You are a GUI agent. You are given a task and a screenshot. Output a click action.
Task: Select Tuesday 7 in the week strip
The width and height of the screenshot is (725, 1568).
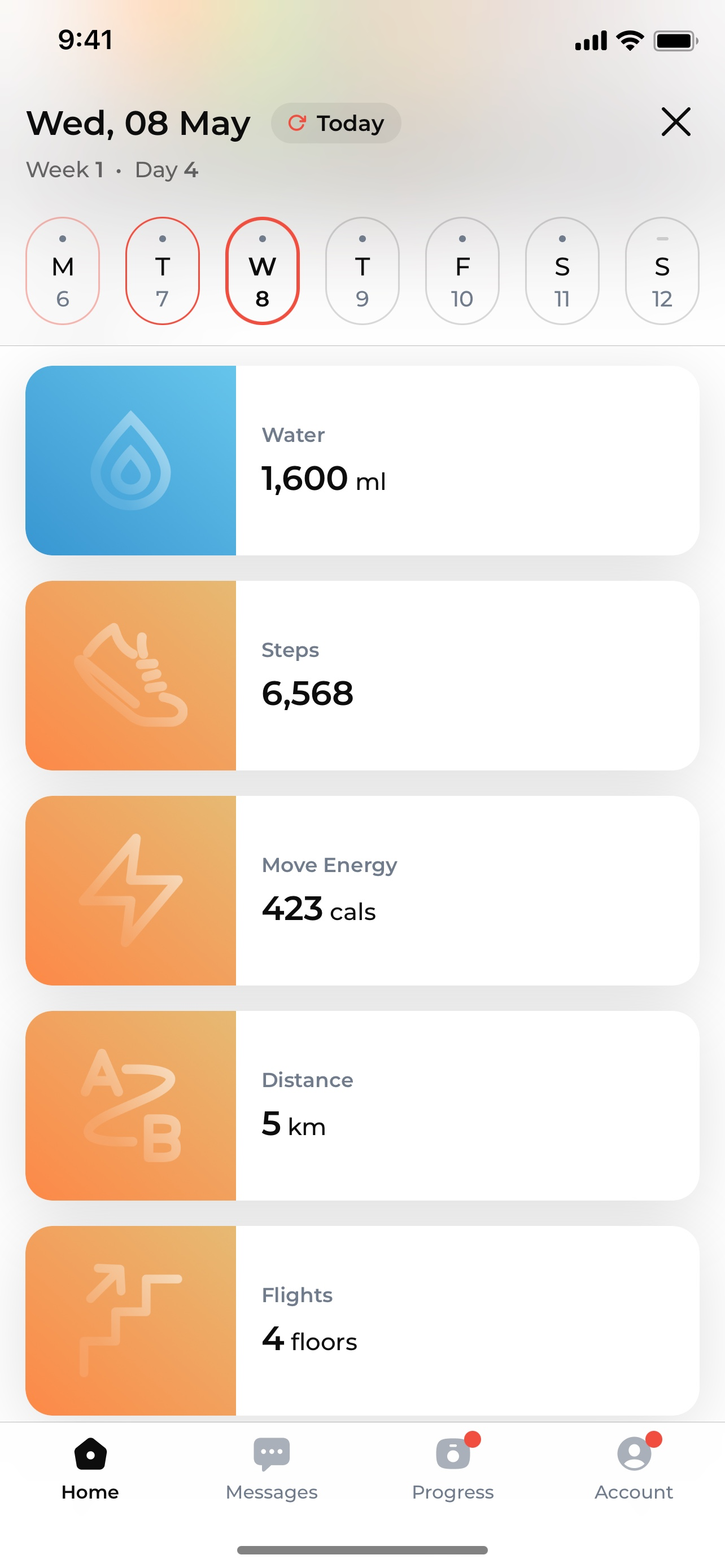tap(163, 271)
